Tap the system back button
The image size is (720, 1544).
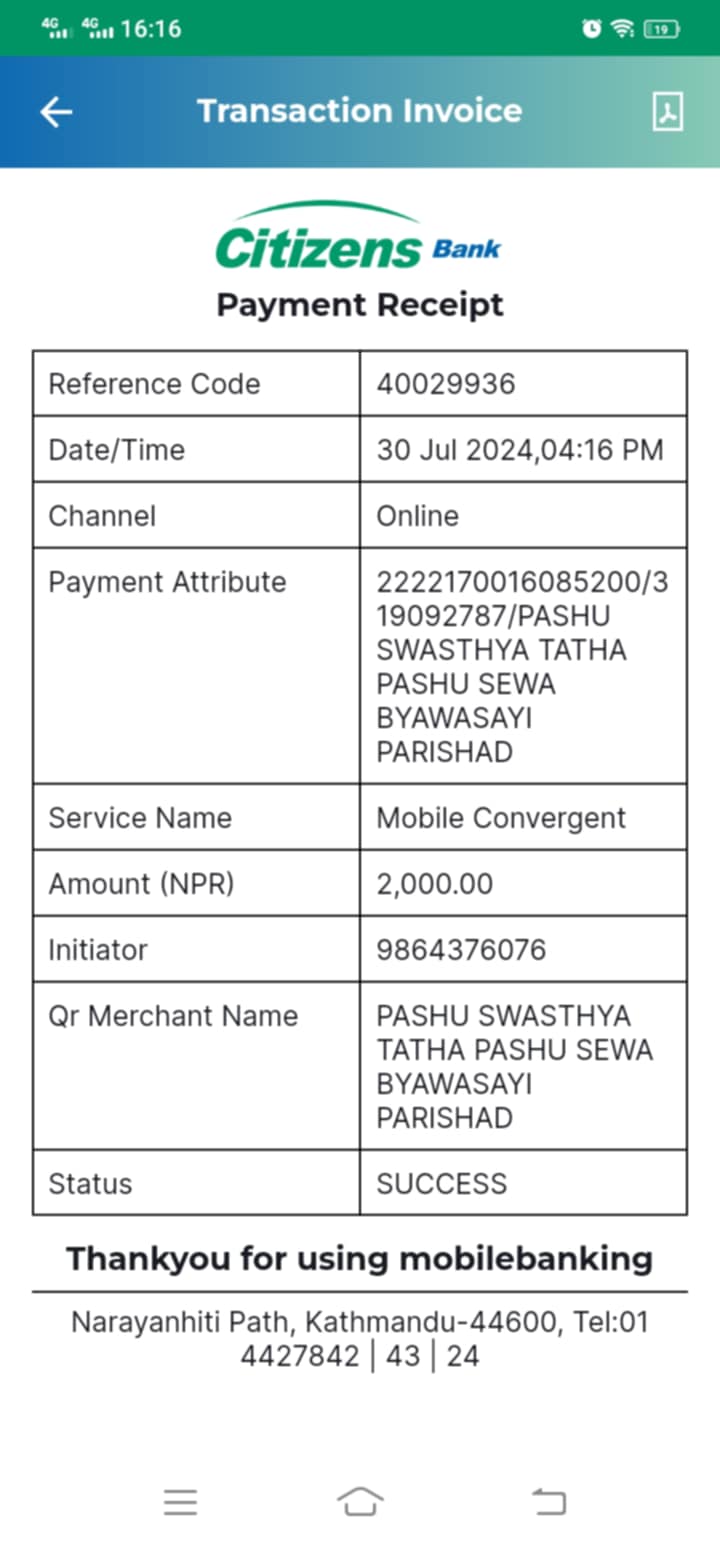[x=548, y=1501]
